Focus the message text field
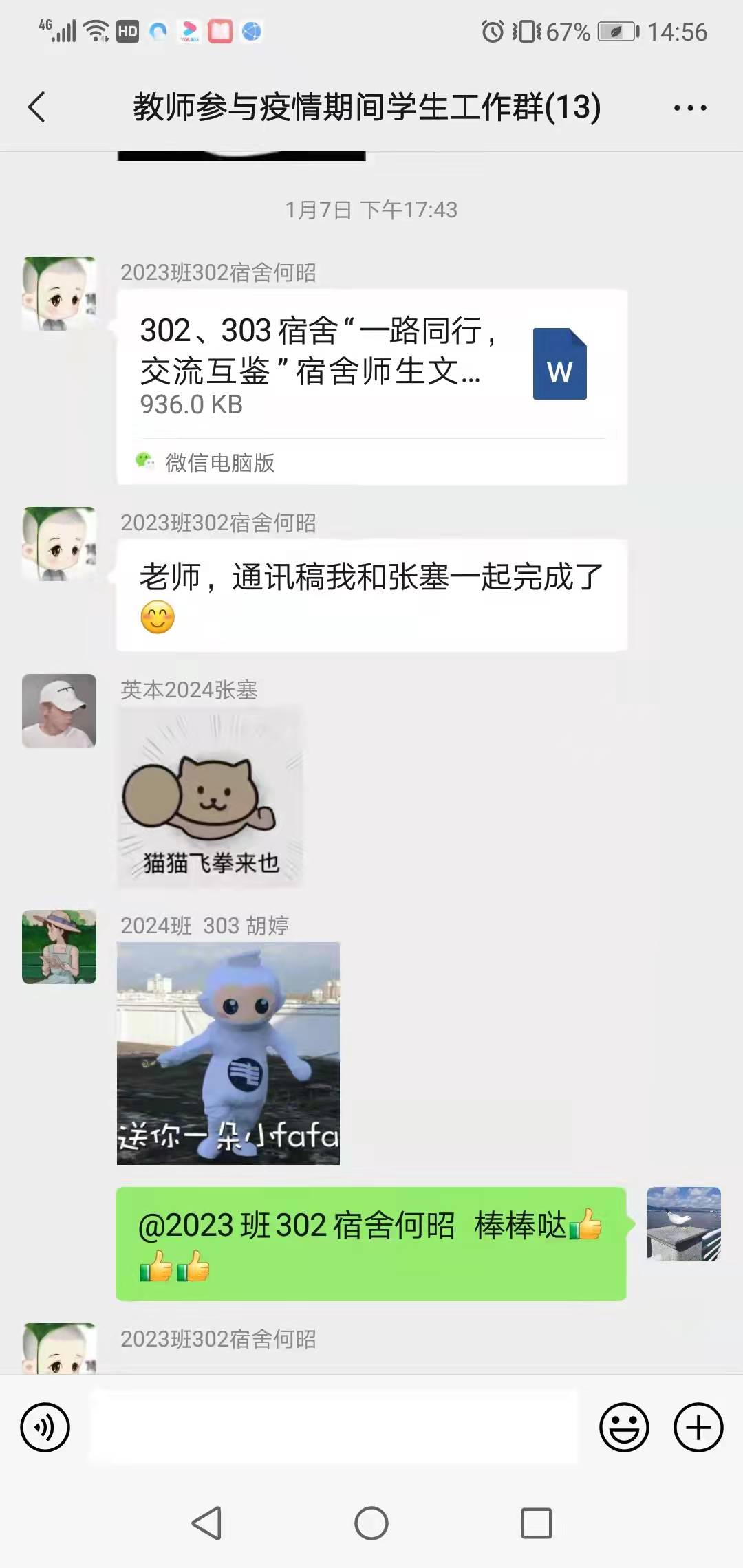 click(334, 1427)
